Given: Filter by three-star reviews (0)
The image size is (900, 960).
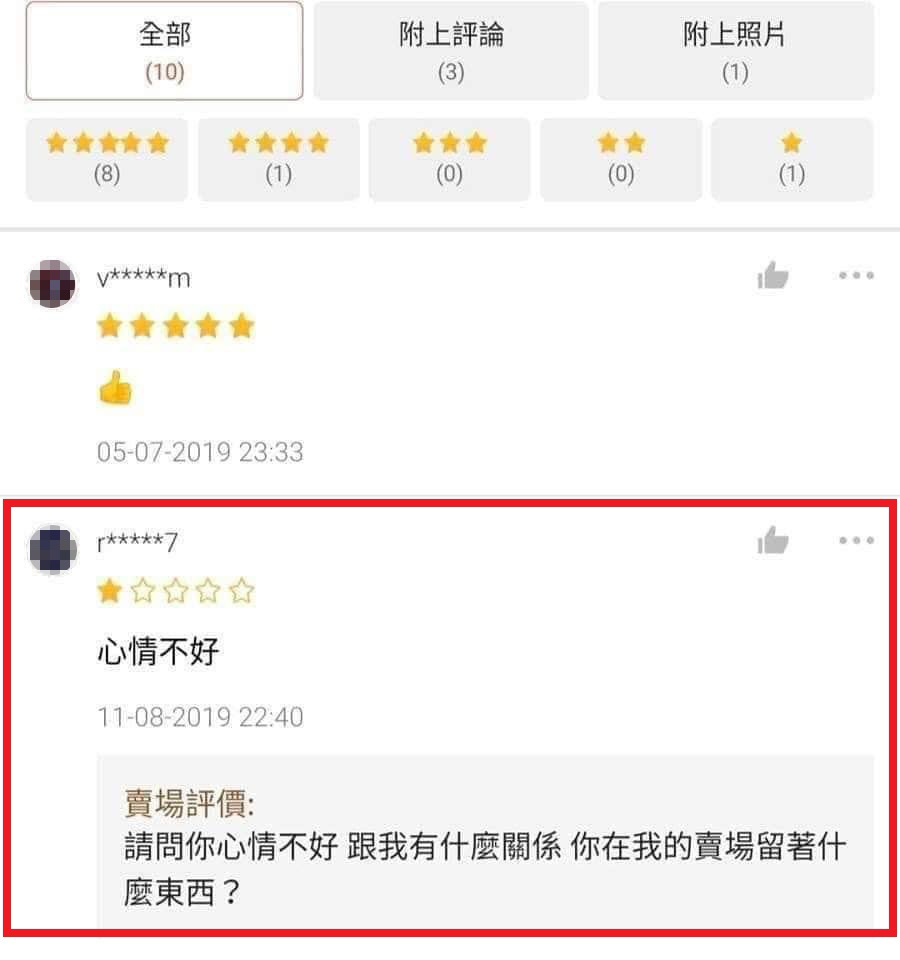Looking at the screenshot, I should [449, 158].
